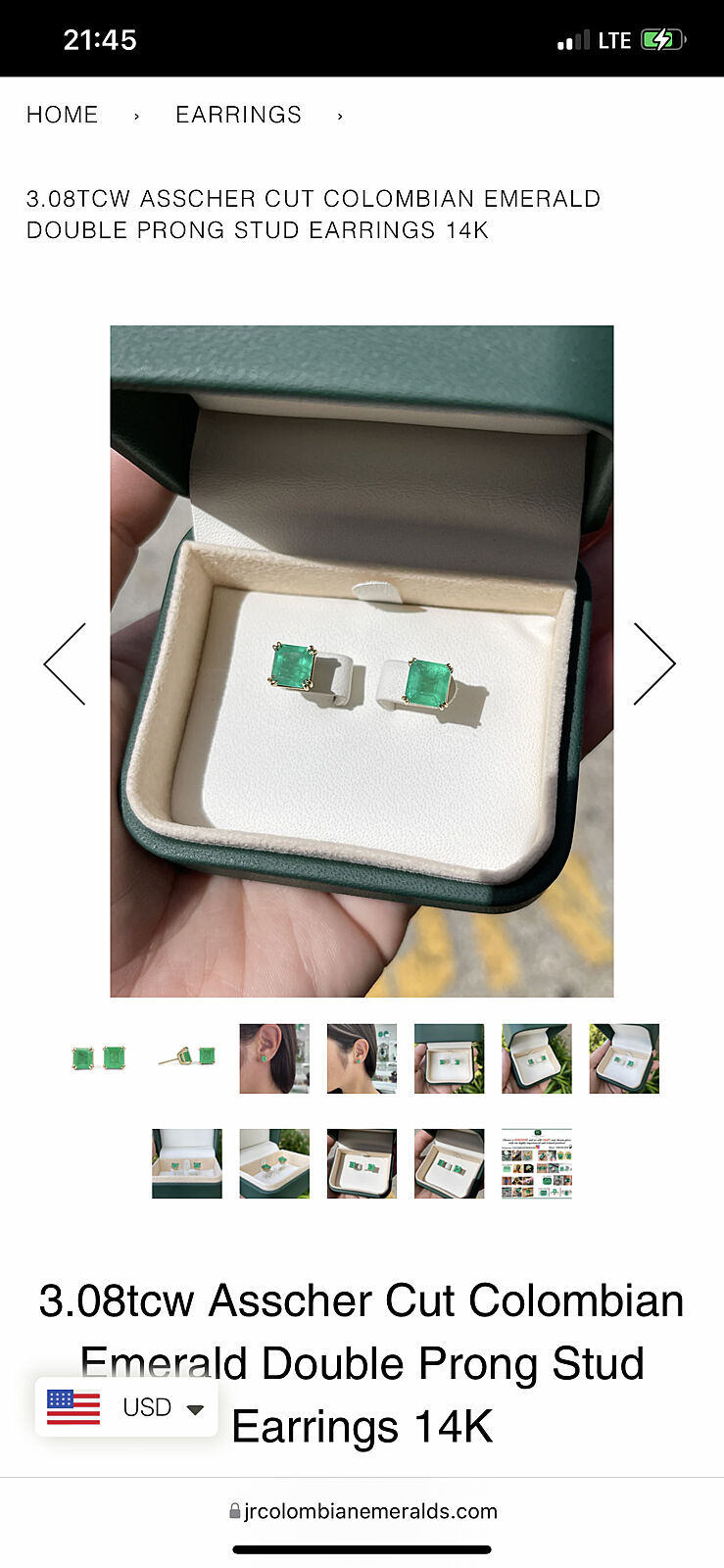Open the multi-photo collage thumbnail
This screenshot has height=1568, width=724.
(x=536, y=1163)
